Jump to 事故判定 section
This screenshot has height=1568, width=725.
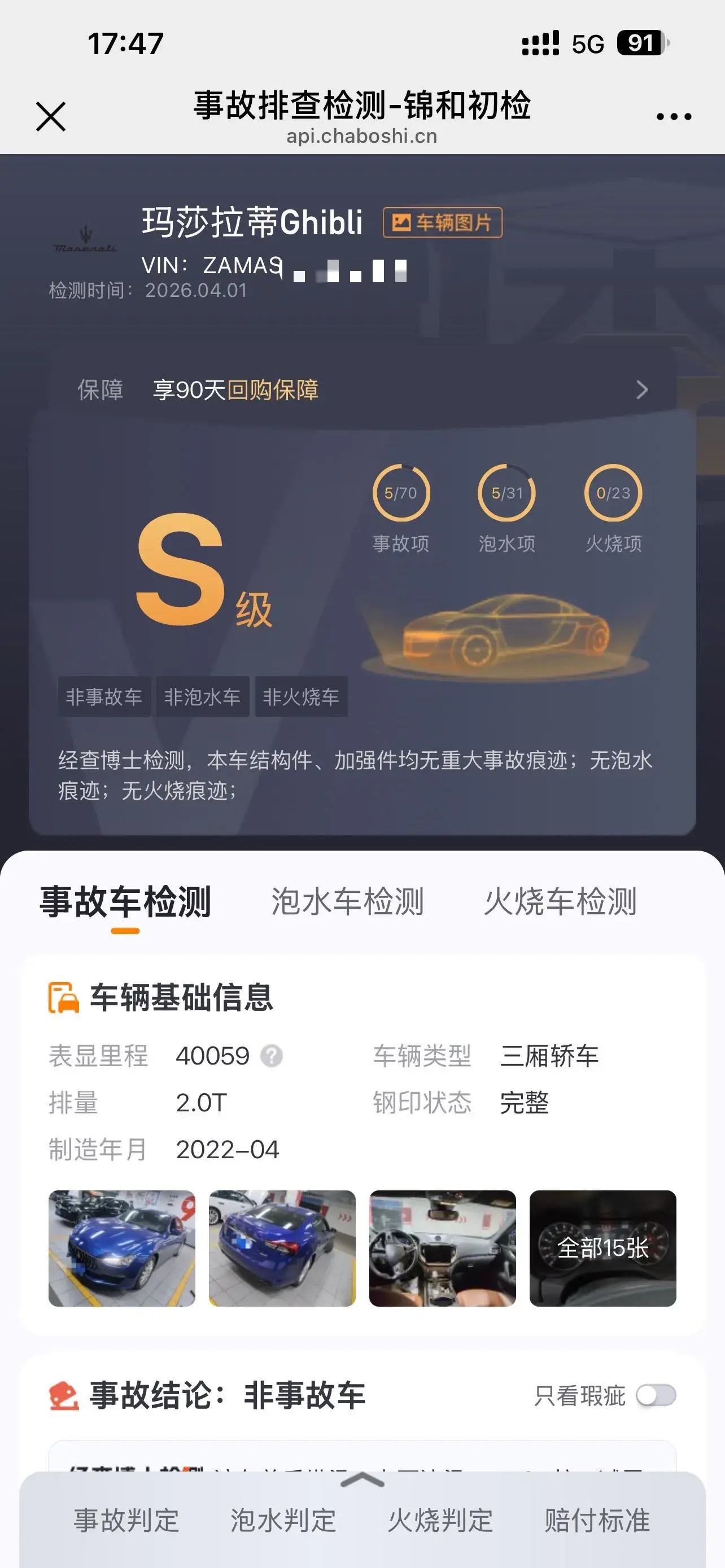[126, 1521]
